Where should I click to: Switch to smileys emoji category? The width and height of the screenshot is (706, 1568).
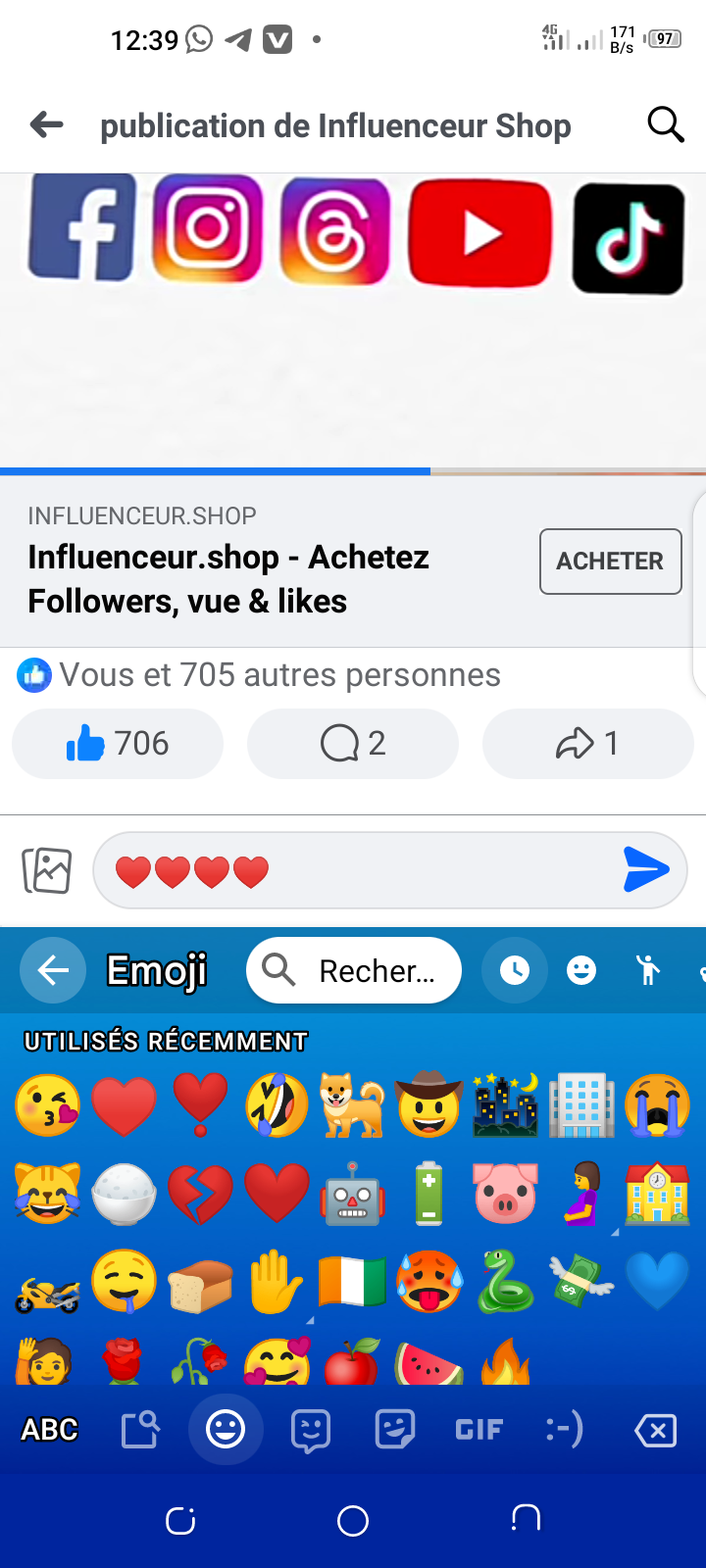(x=581, y=970)
